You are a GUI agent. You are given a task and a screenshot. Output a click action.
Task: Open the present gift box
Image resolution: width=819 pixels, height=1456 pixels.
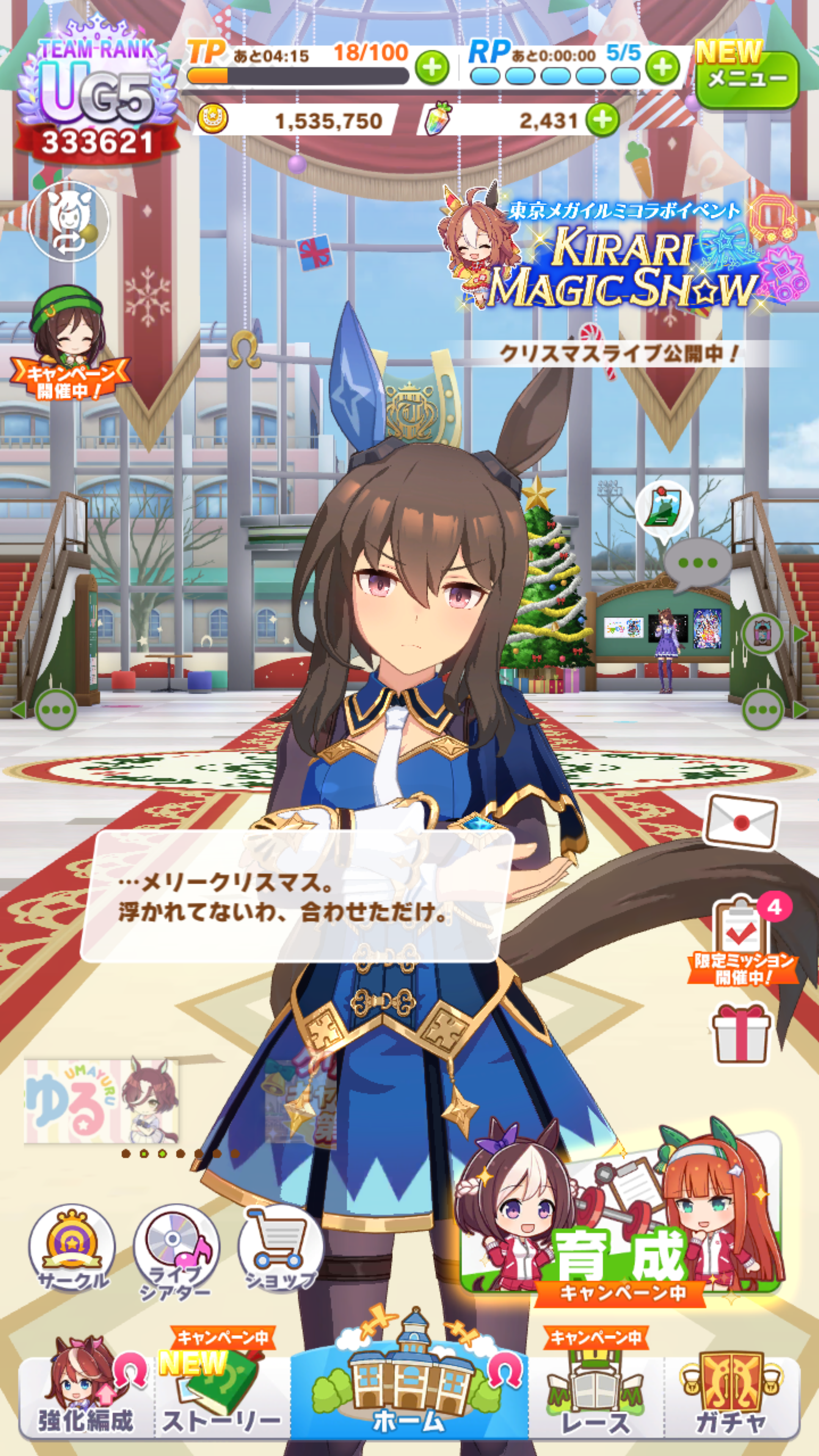pos(741,1034)
